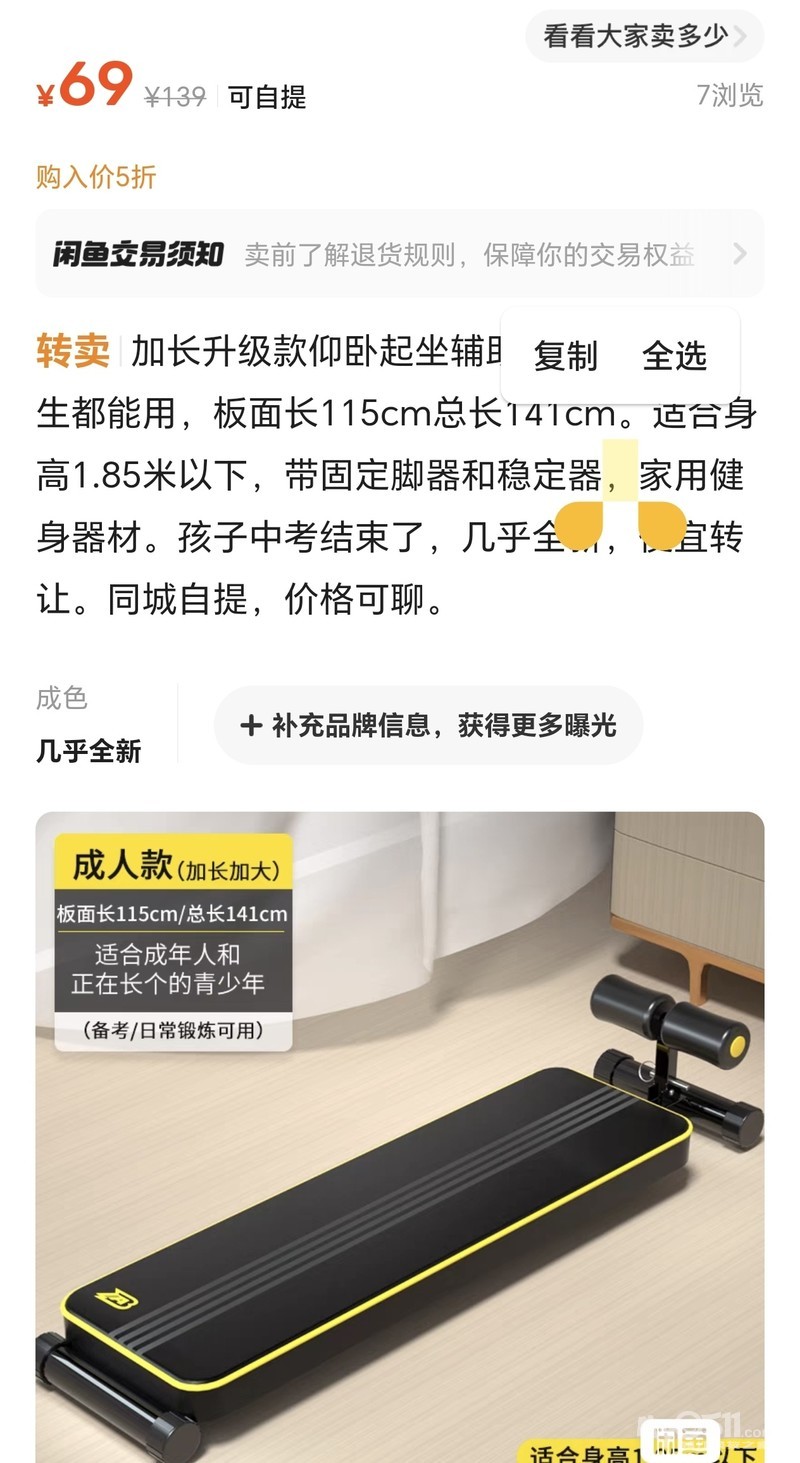Tap 复制 to copy selected text
This screenshot has width=800, height=1463.
(x=565, y=356)
